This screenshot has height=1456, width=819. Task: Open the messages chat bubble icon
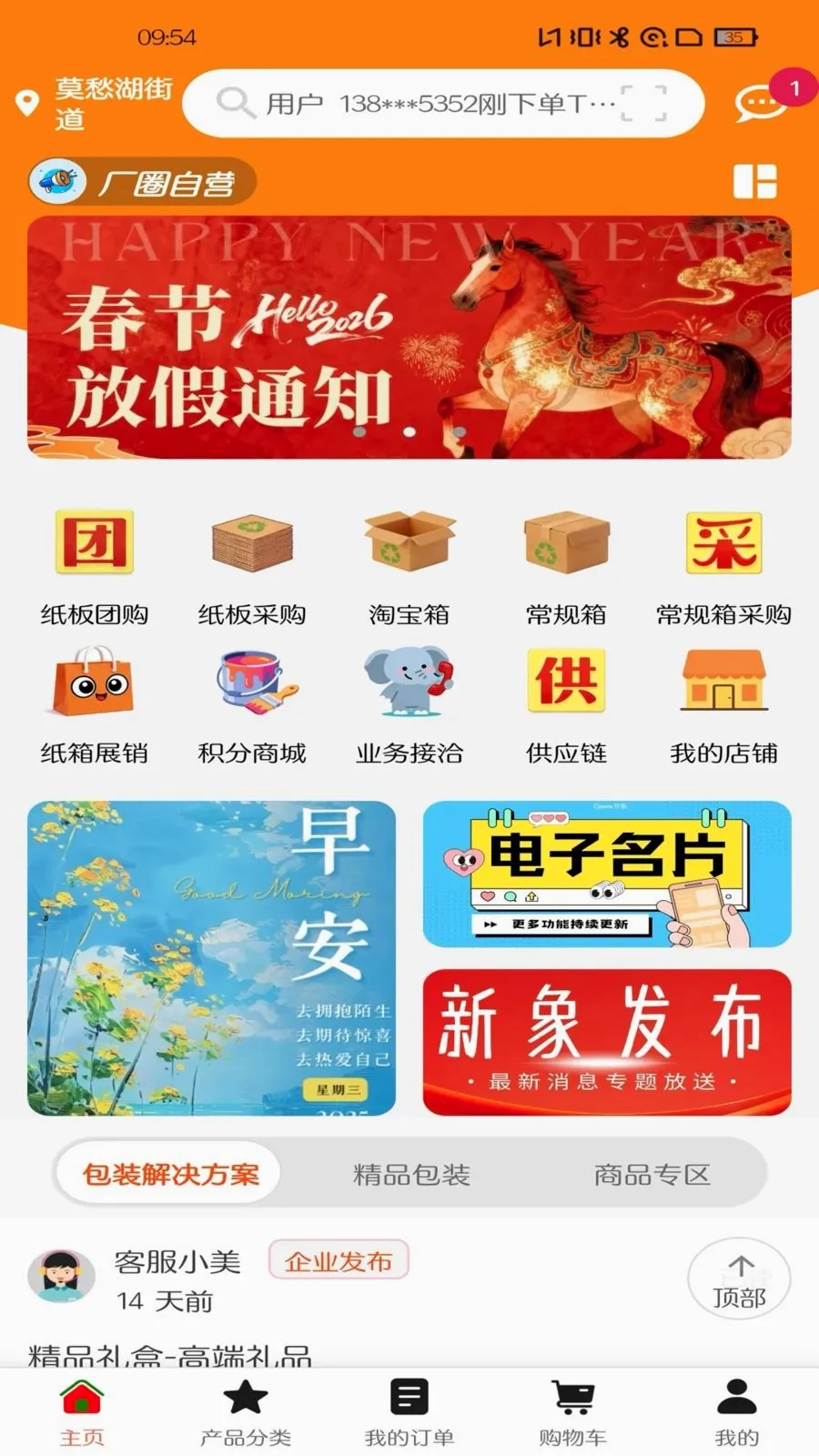(x=760, y=103)
